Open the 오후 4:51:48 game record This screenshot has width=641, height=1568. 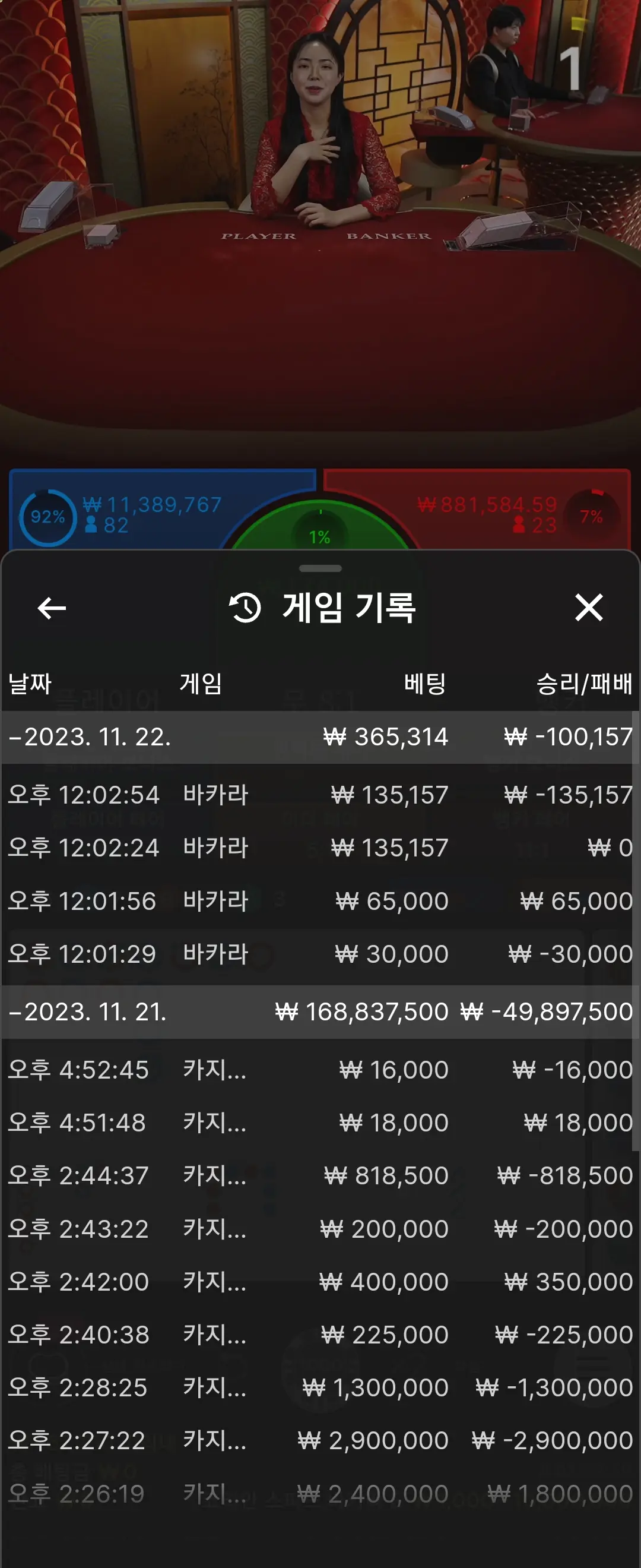320,1123
